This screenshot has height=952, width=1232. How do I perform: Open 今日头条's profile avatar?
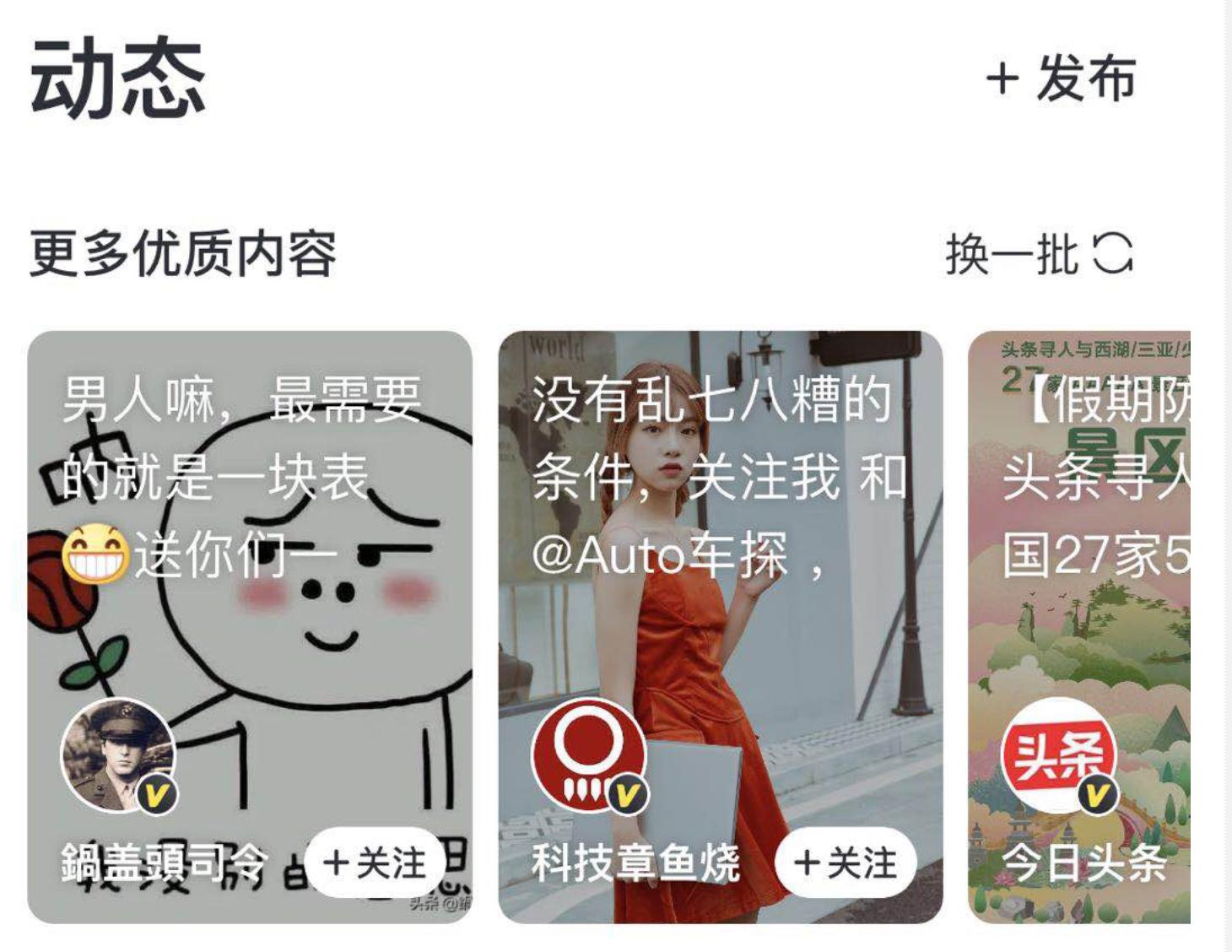click(1059, 755)
